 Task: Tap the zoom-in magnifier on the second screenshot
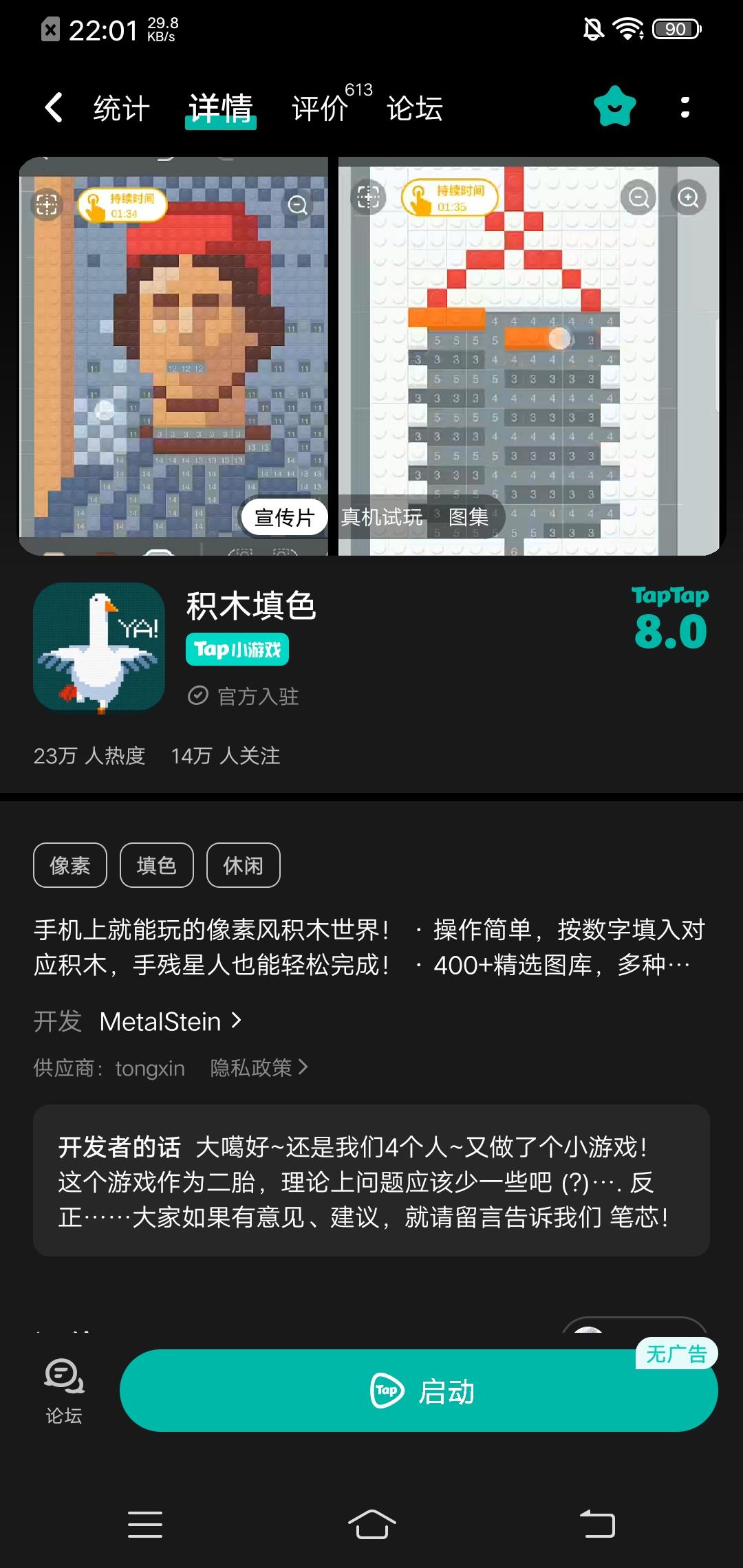click(x=687, y=197)
